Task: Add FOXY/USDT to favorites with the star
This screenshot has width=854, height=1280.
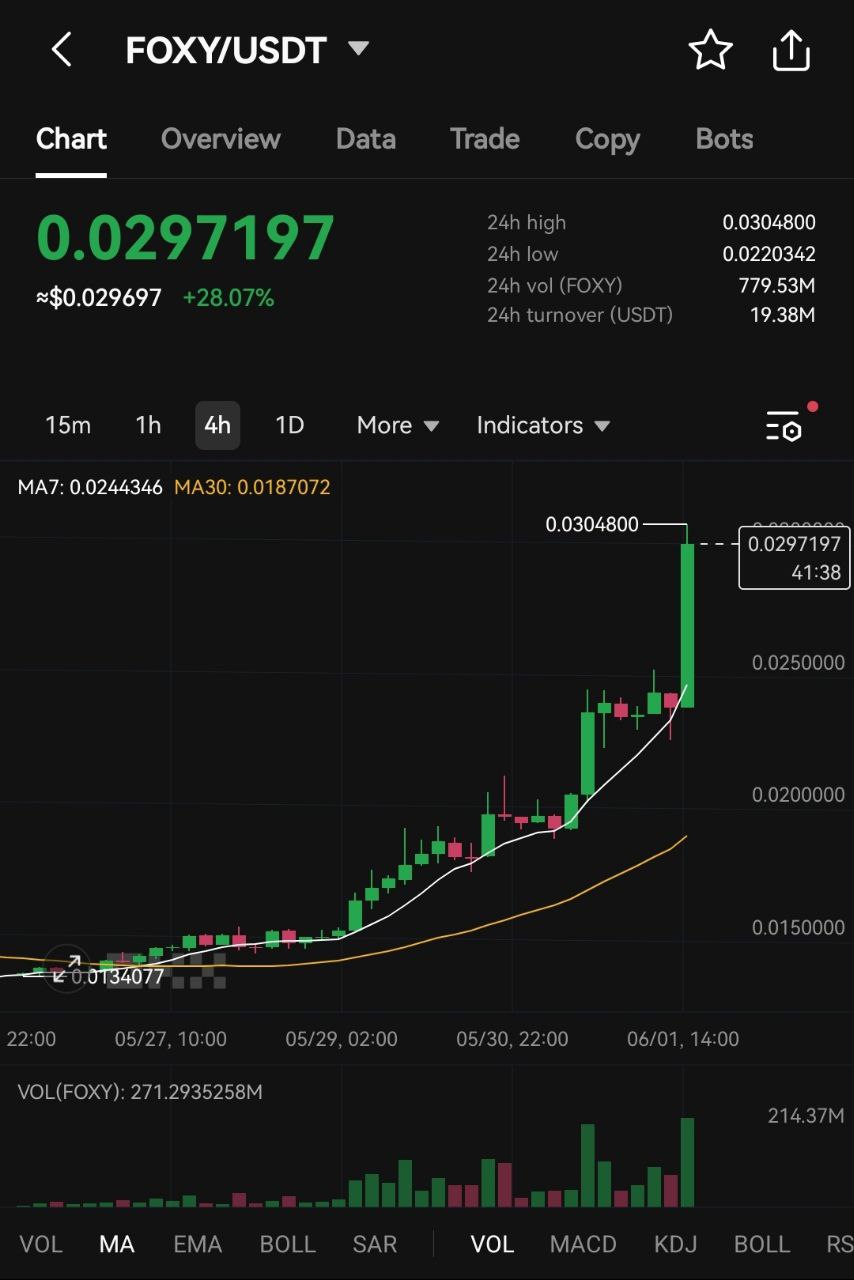Action: (710, 50)
